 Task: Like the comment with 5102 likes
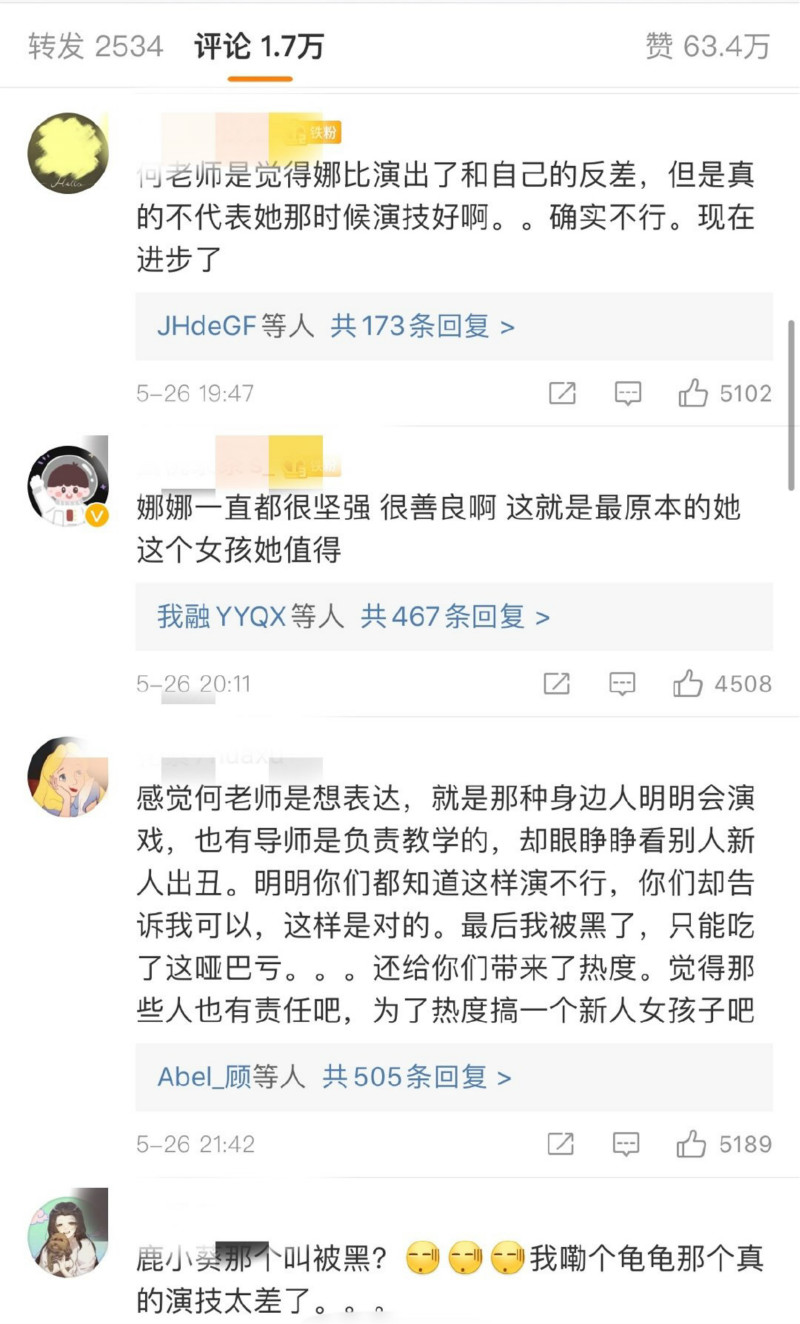(x=692, y=394)
